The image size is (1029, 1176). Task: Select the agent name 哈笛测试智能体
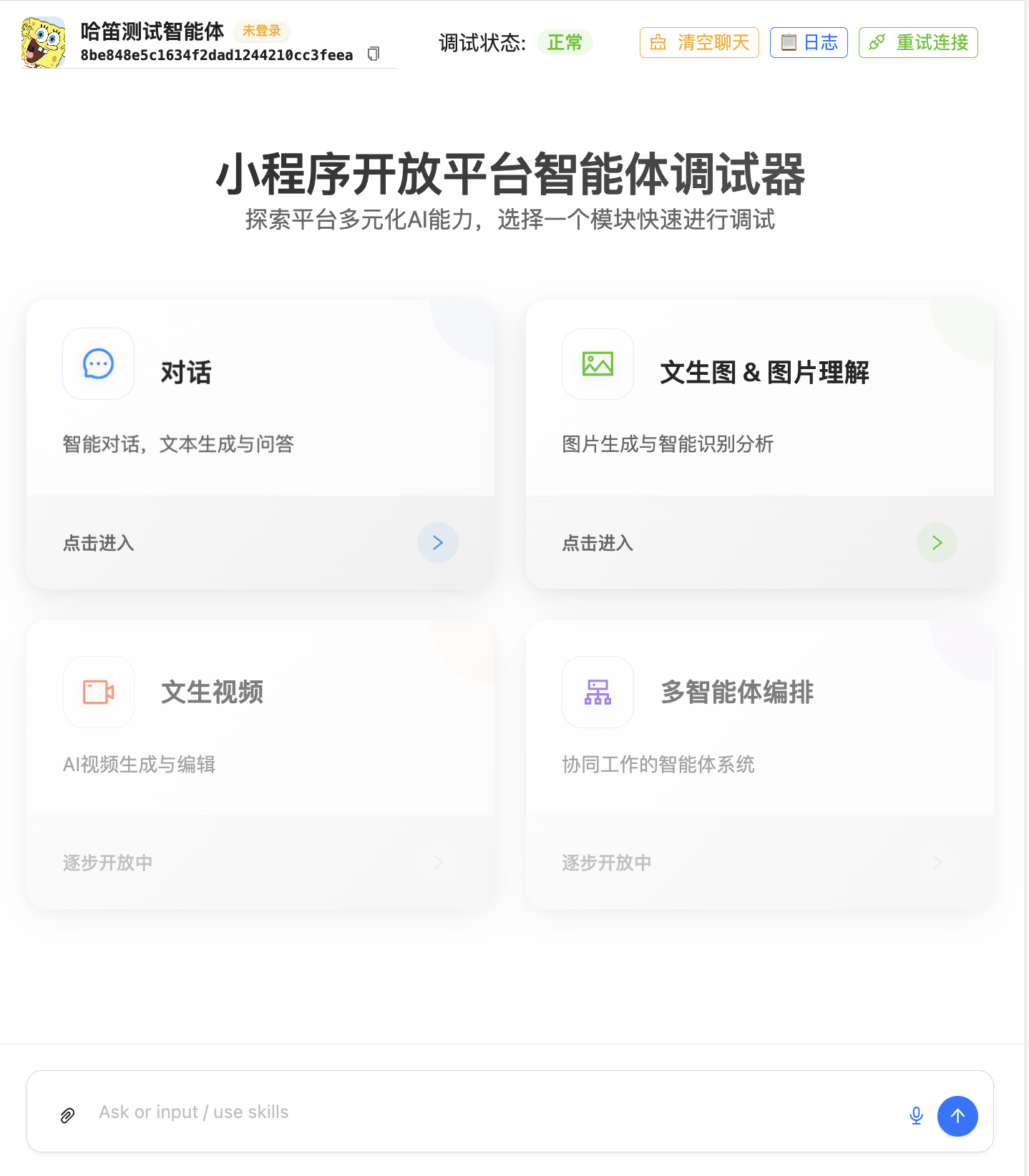point(151,31)
